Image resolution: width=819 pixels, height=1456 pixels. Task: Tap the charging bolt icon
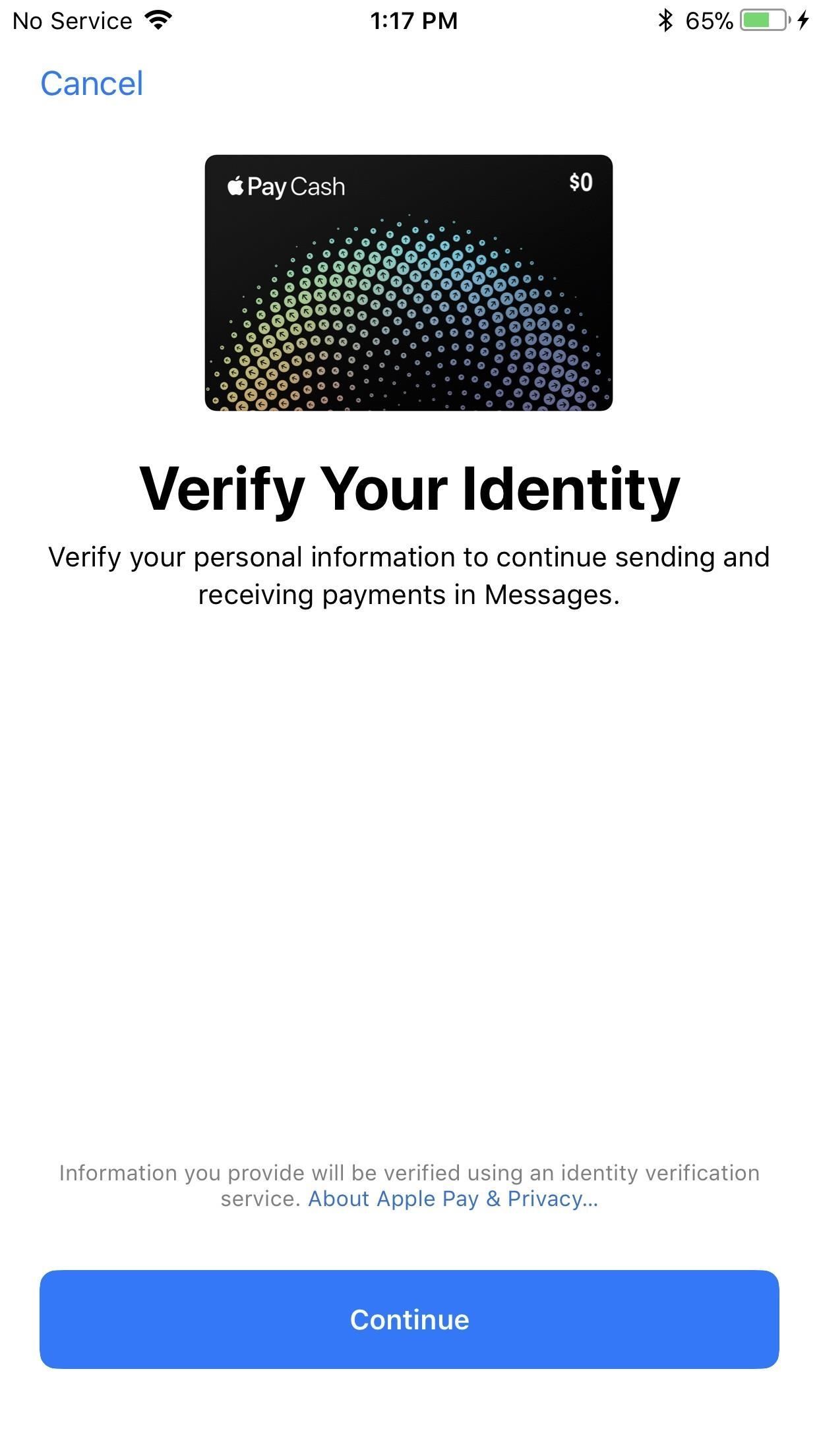[x=803, y=20]
